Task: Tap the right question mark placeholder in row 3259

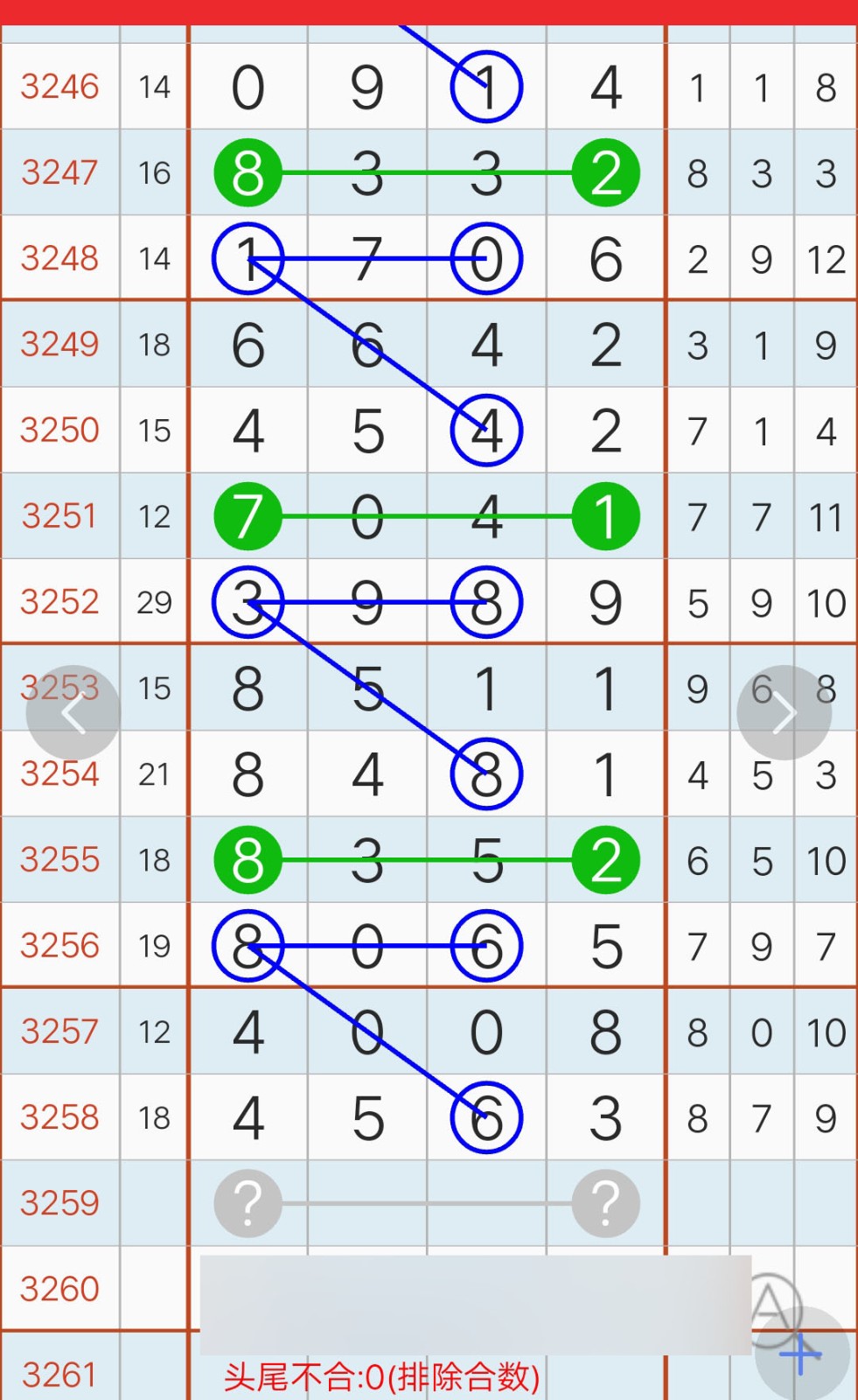Action: [x=605, y=1203]
